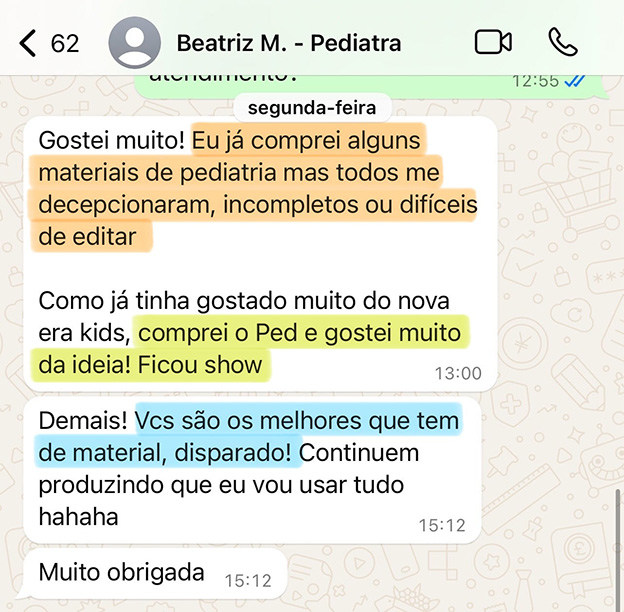Start a voice call with Beatriz
Viewport: 624px width, 612px height.
tap(563, 42)
